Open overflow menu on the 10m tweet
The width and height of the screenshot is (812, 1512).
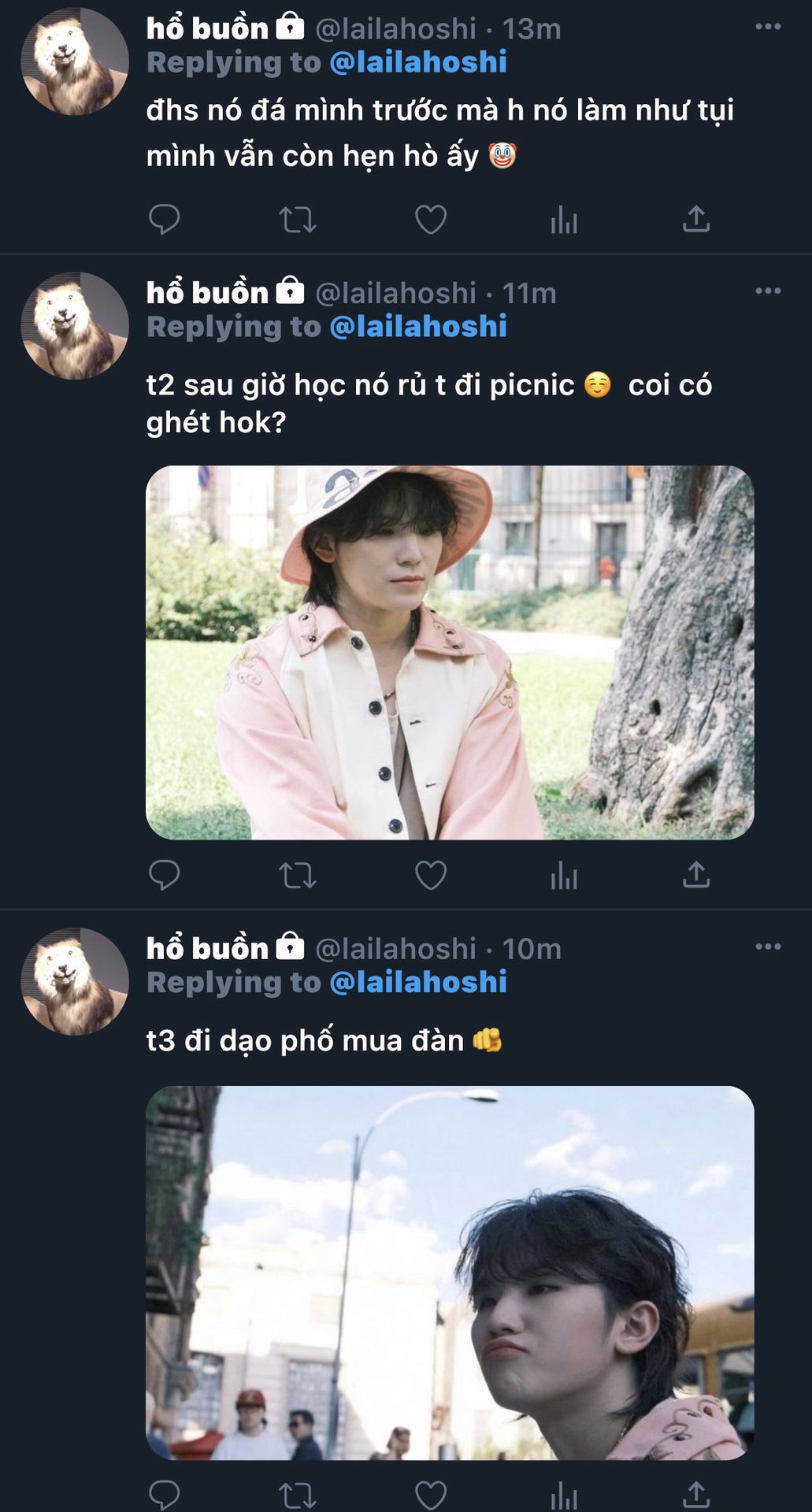click(768, 946)
